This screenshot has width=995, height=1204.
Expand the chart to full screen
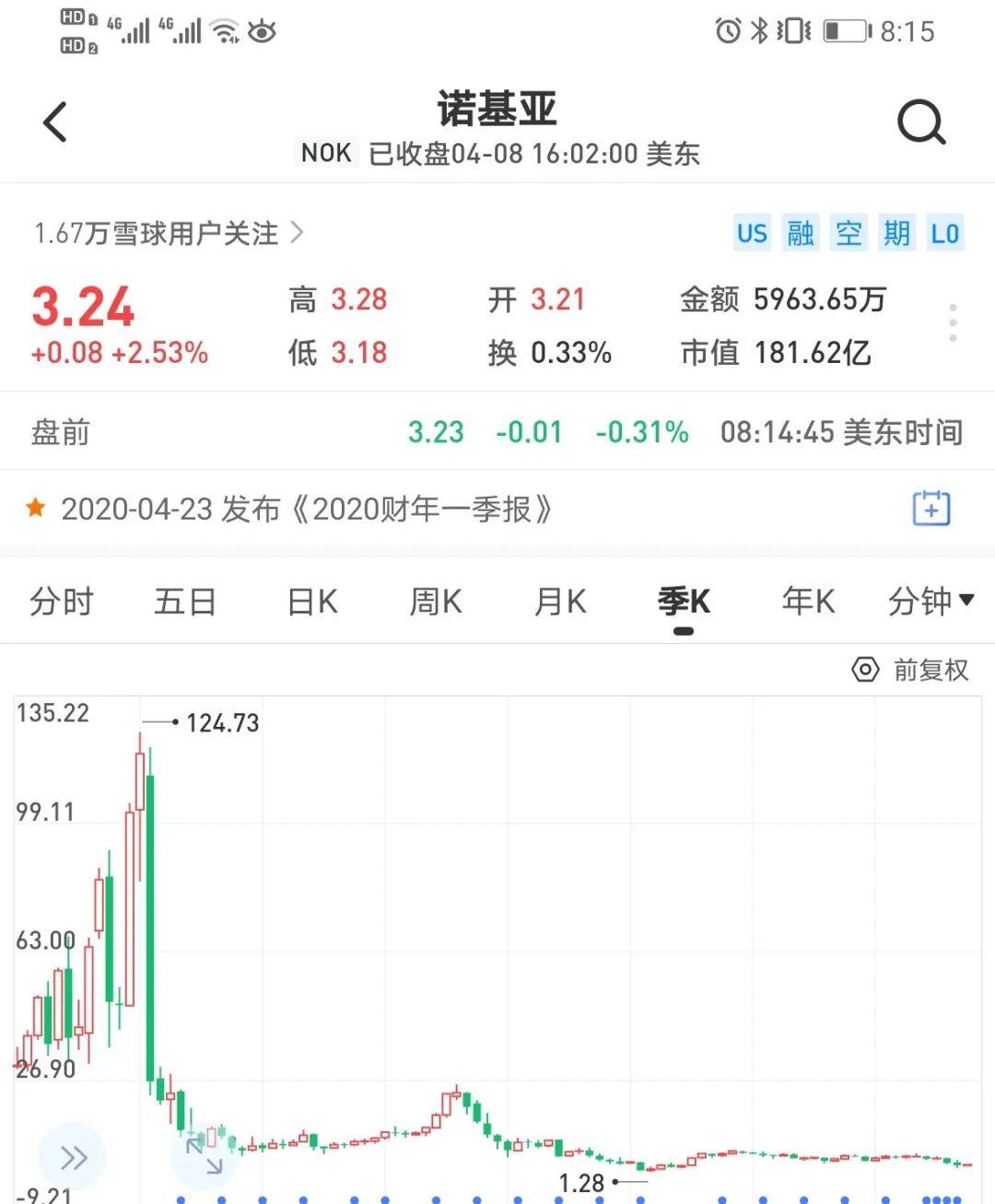(205, 1155)
